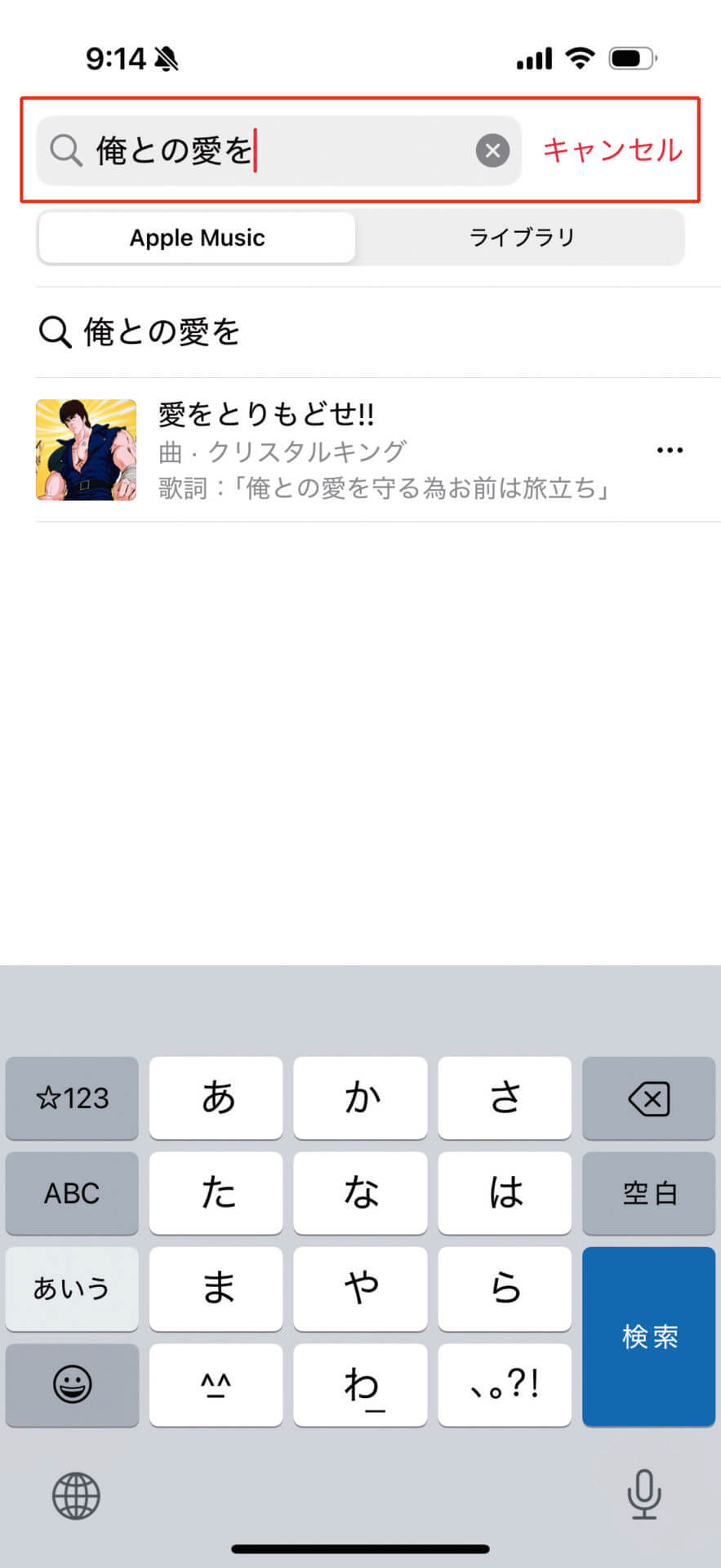Switch to the ABC keyboard layout
721x1568 pixels.
(72, 1193)
